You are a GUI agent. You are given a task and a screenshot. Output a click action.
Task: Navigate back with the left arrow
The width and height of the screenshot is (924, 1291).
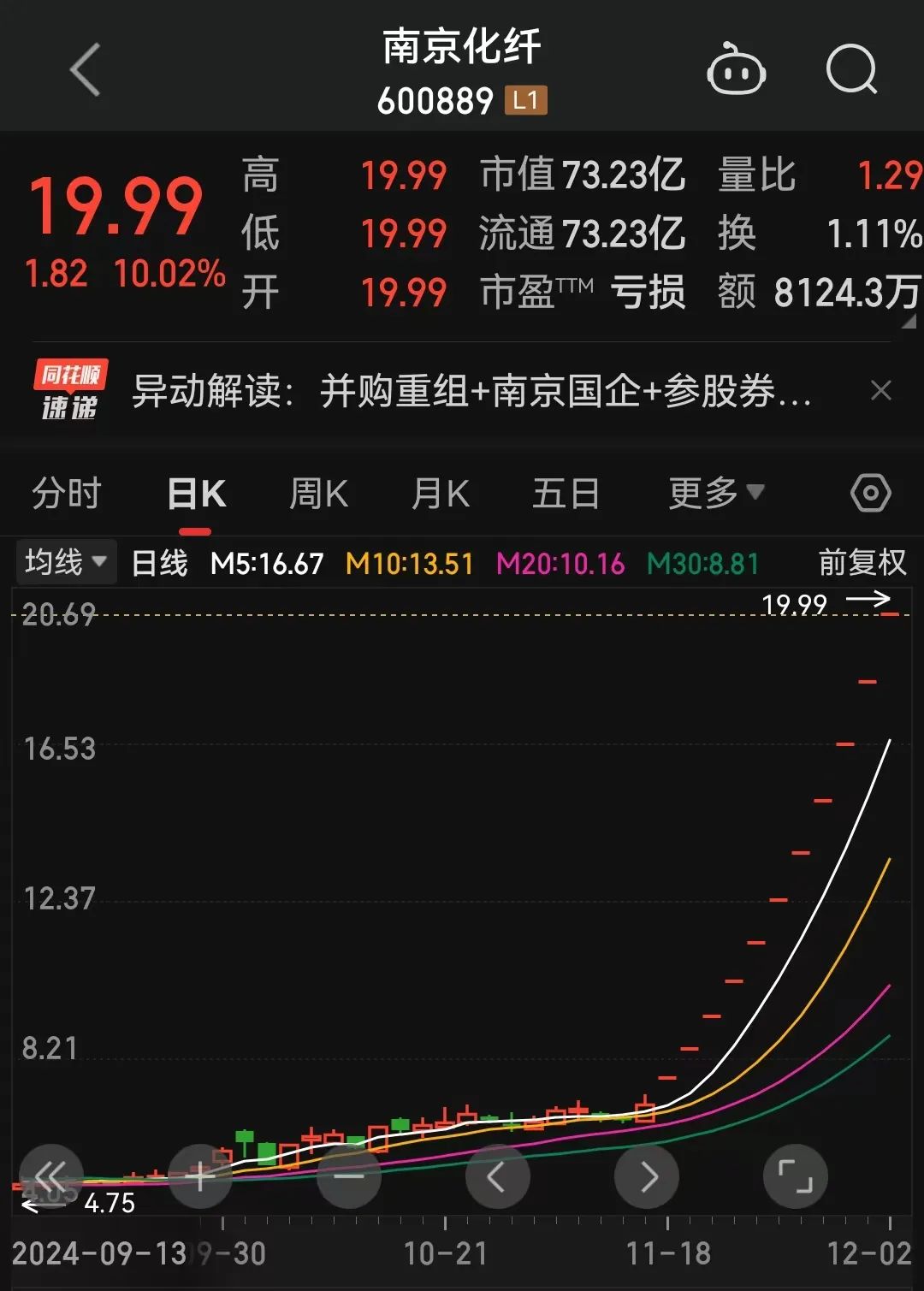coord(86,68)
